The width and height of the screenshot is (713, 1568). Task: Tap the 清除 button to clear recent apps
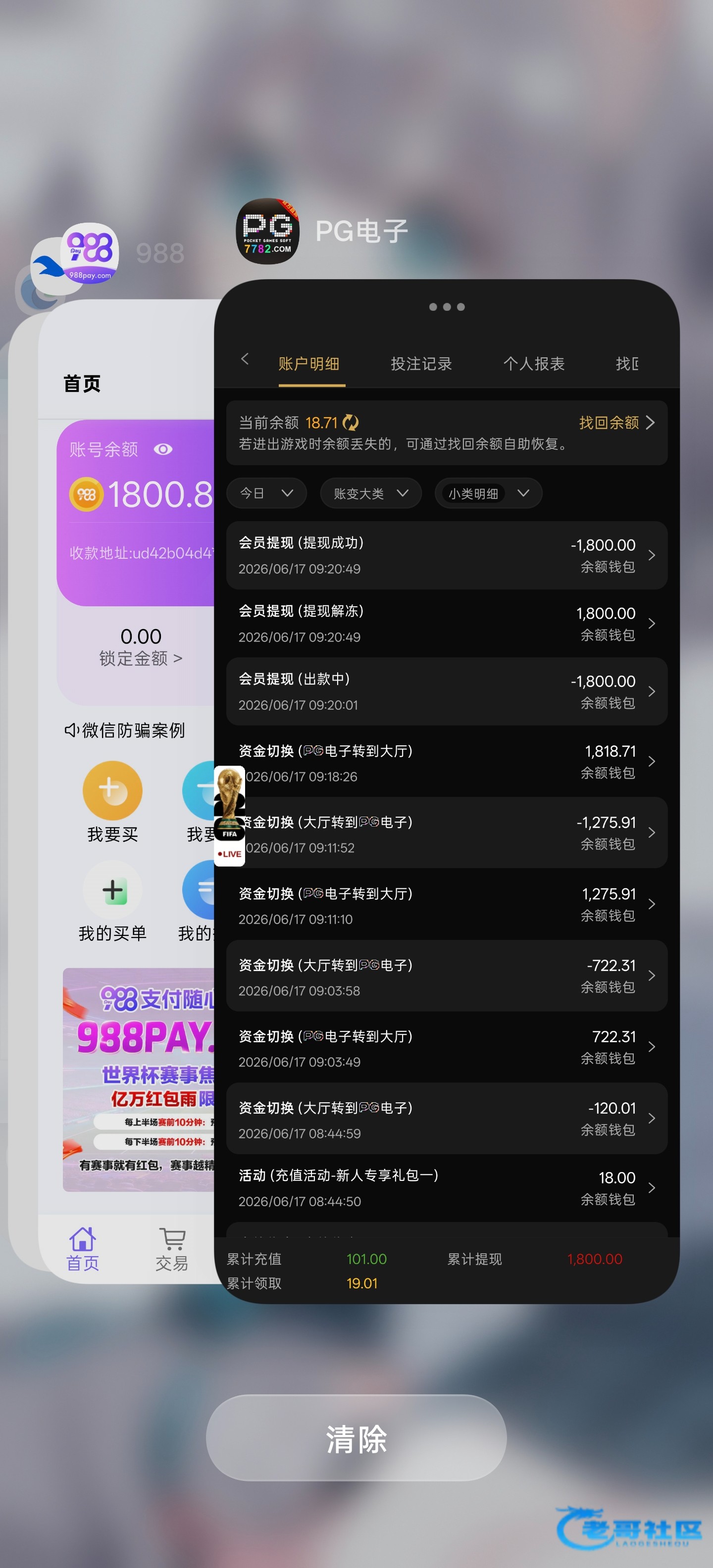pyautogui.click(x=356, y=1438)
